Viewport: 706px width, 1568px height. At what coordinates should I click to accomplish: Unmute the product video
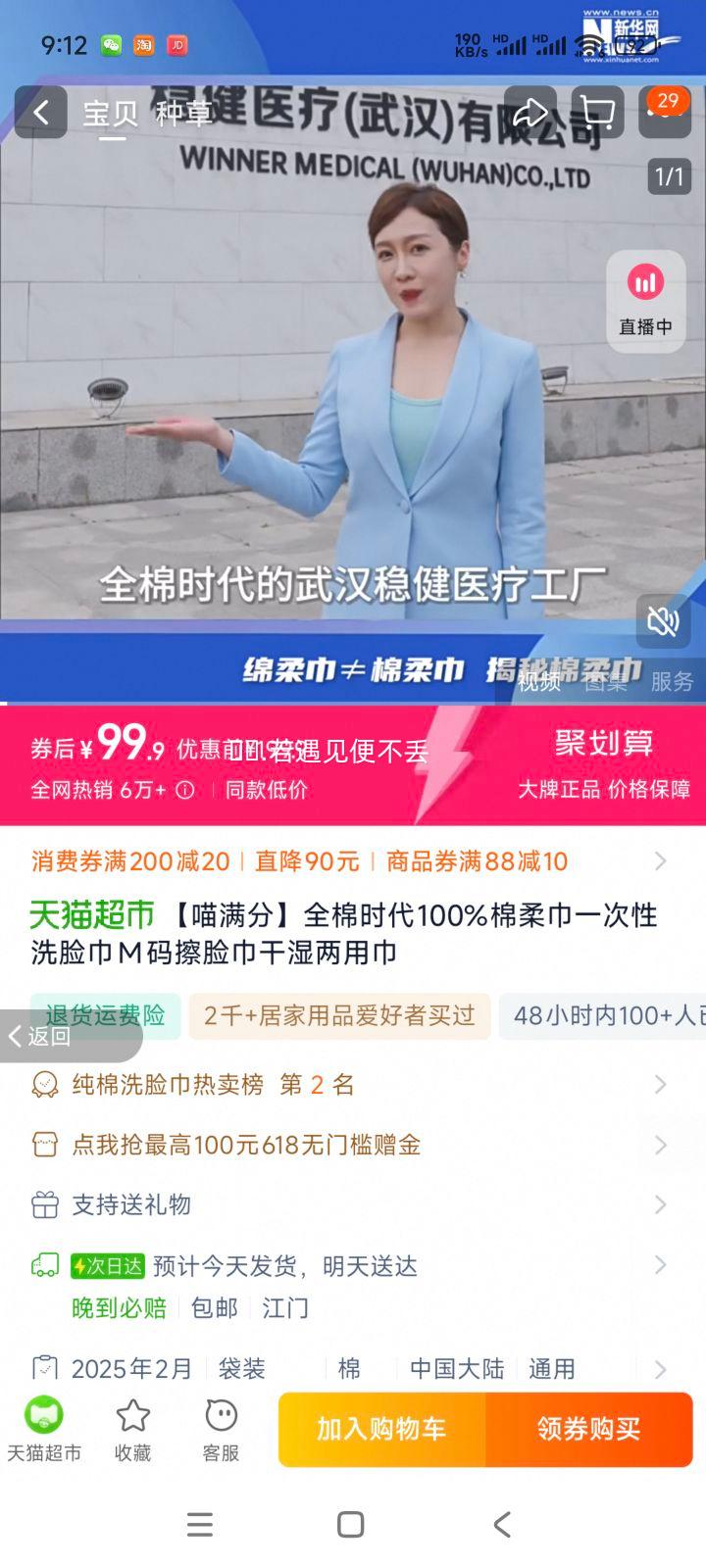coord(663,620)
